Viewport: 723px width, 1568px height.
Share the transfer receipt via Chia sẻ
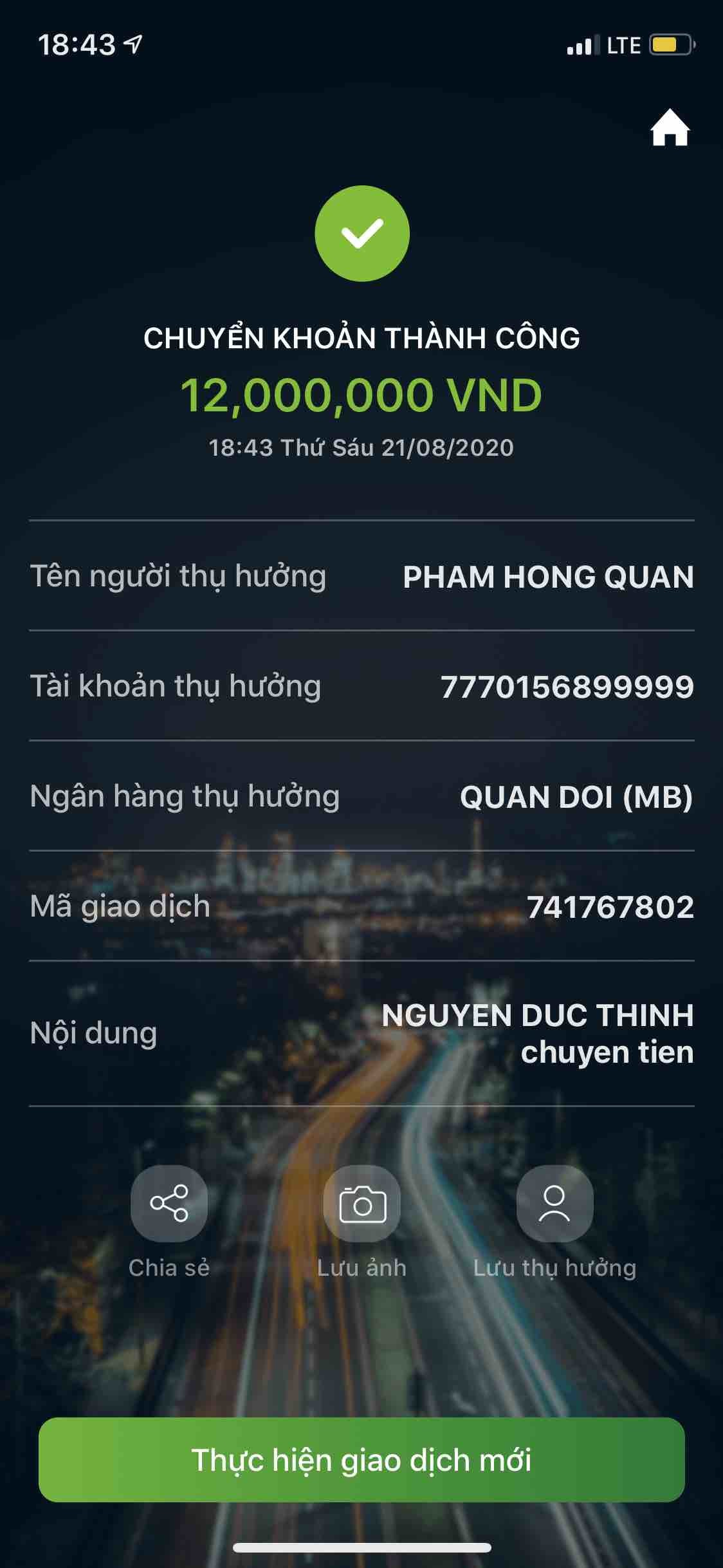(x=169, y=1203)
